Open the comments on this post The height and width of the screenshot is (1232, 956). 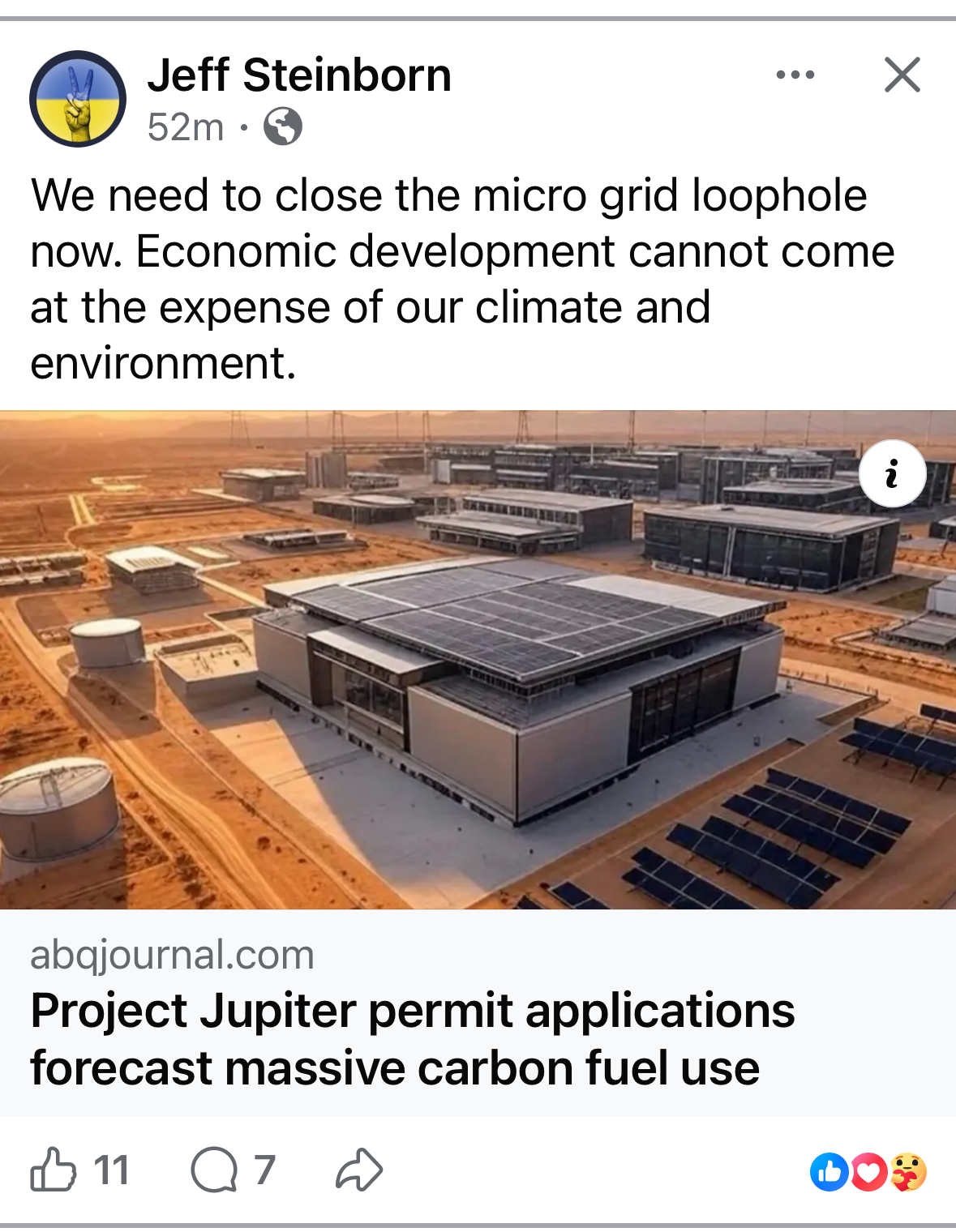coord(215,1170)
